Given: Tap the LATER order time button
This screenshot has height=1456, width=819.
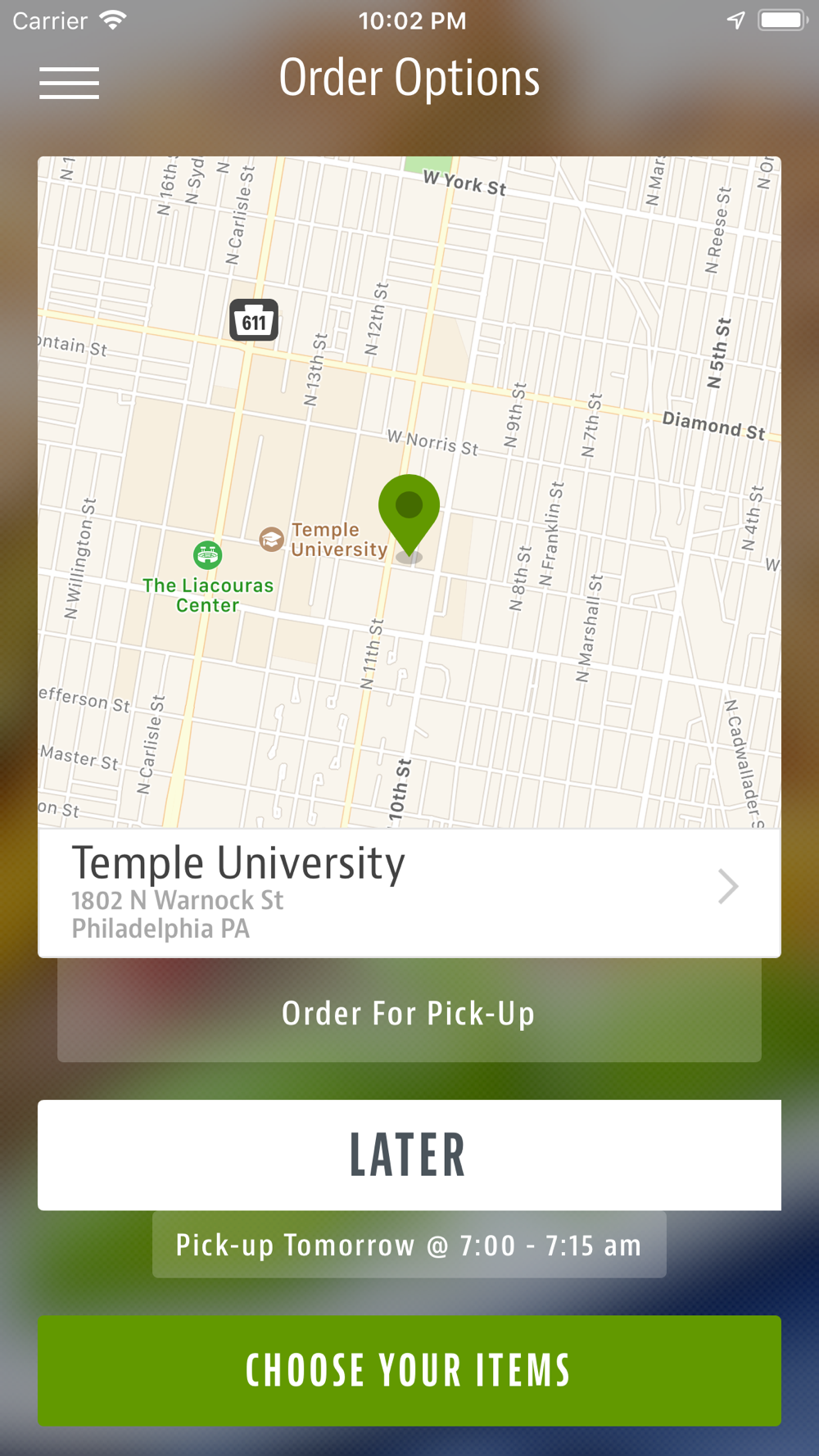Looking at the screenshot, I should (x=409, y=1155).
